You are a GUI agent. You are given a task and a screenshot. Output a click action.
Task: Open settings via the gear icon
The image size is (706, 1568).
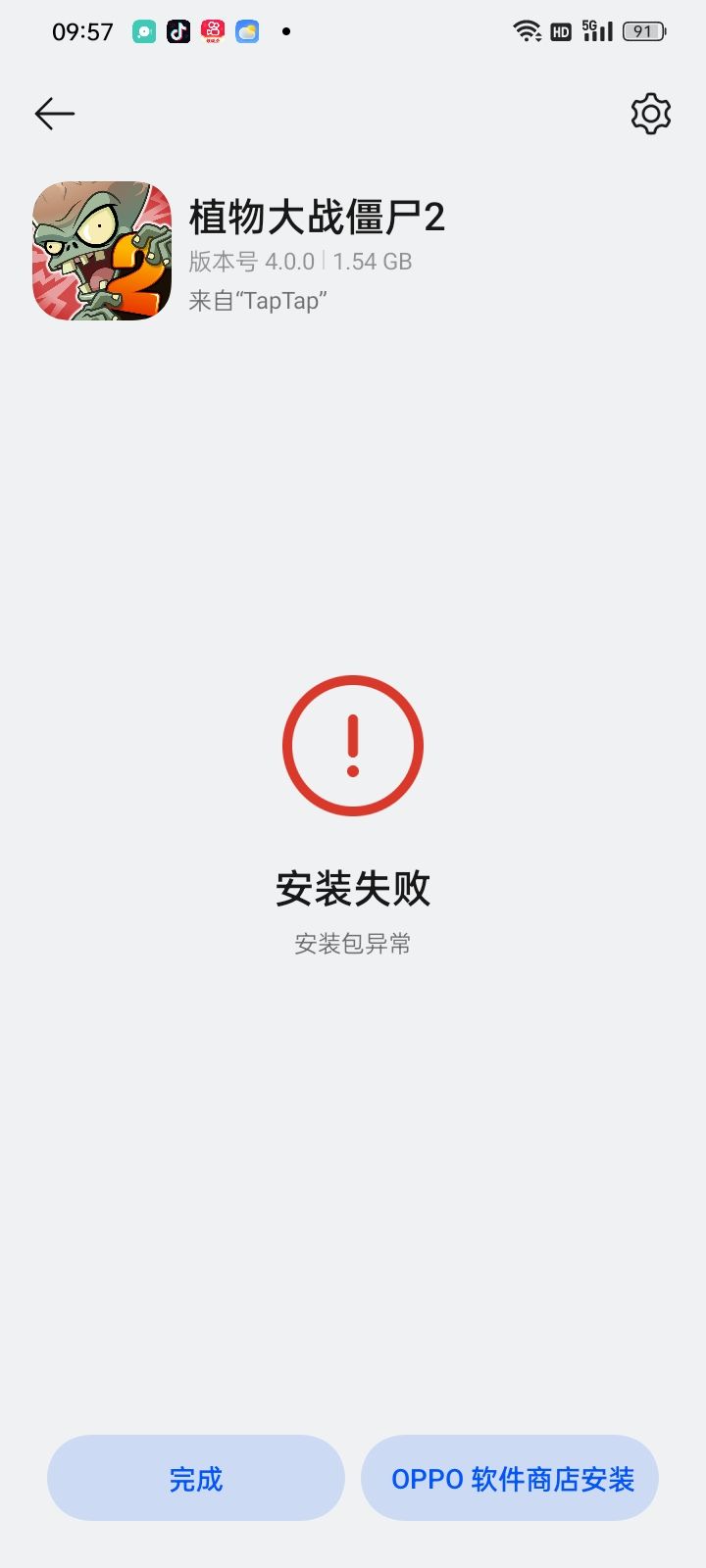650,114
